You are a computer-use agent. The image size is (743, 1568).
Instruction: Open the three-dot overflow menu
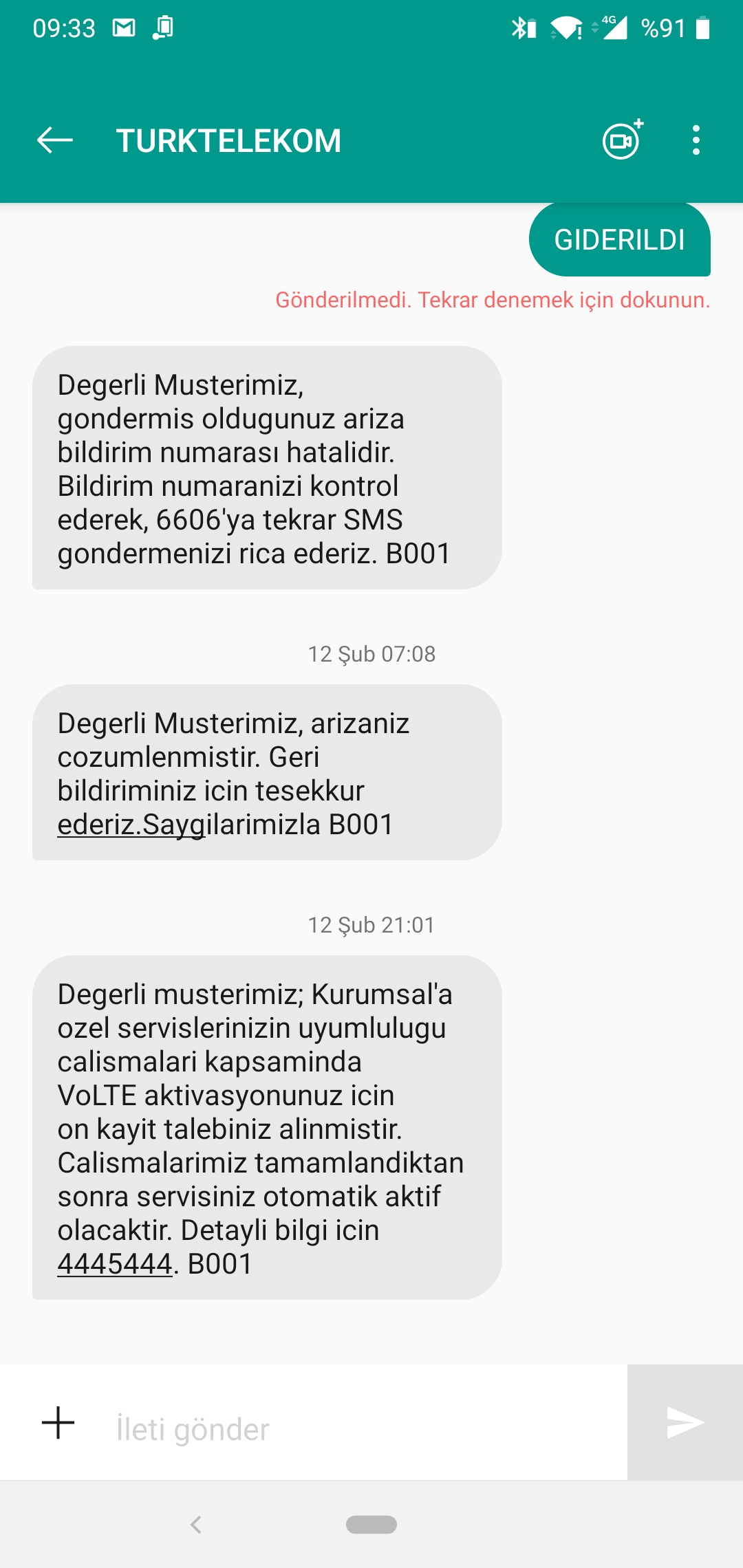[696, 140]
